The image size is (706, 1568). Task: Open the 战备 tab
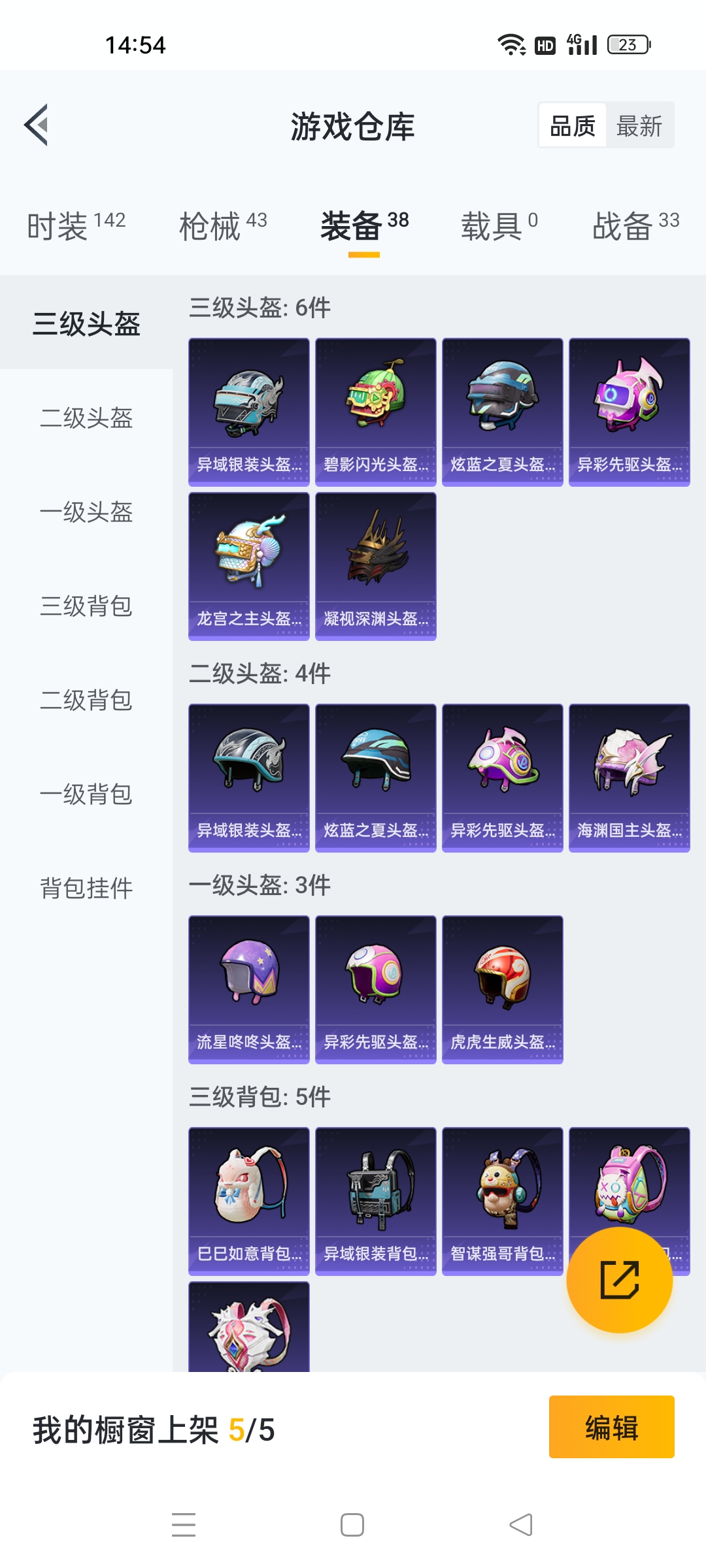tap(635, 226)
